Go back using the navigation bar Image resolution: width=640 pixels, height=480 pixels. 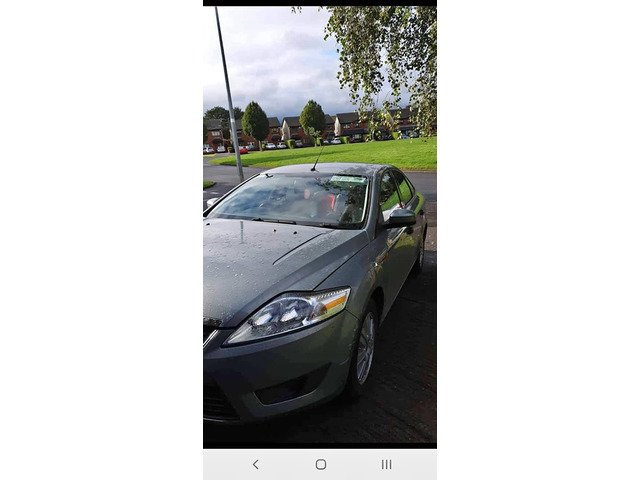pyautogui.click(x=255, y=464)
